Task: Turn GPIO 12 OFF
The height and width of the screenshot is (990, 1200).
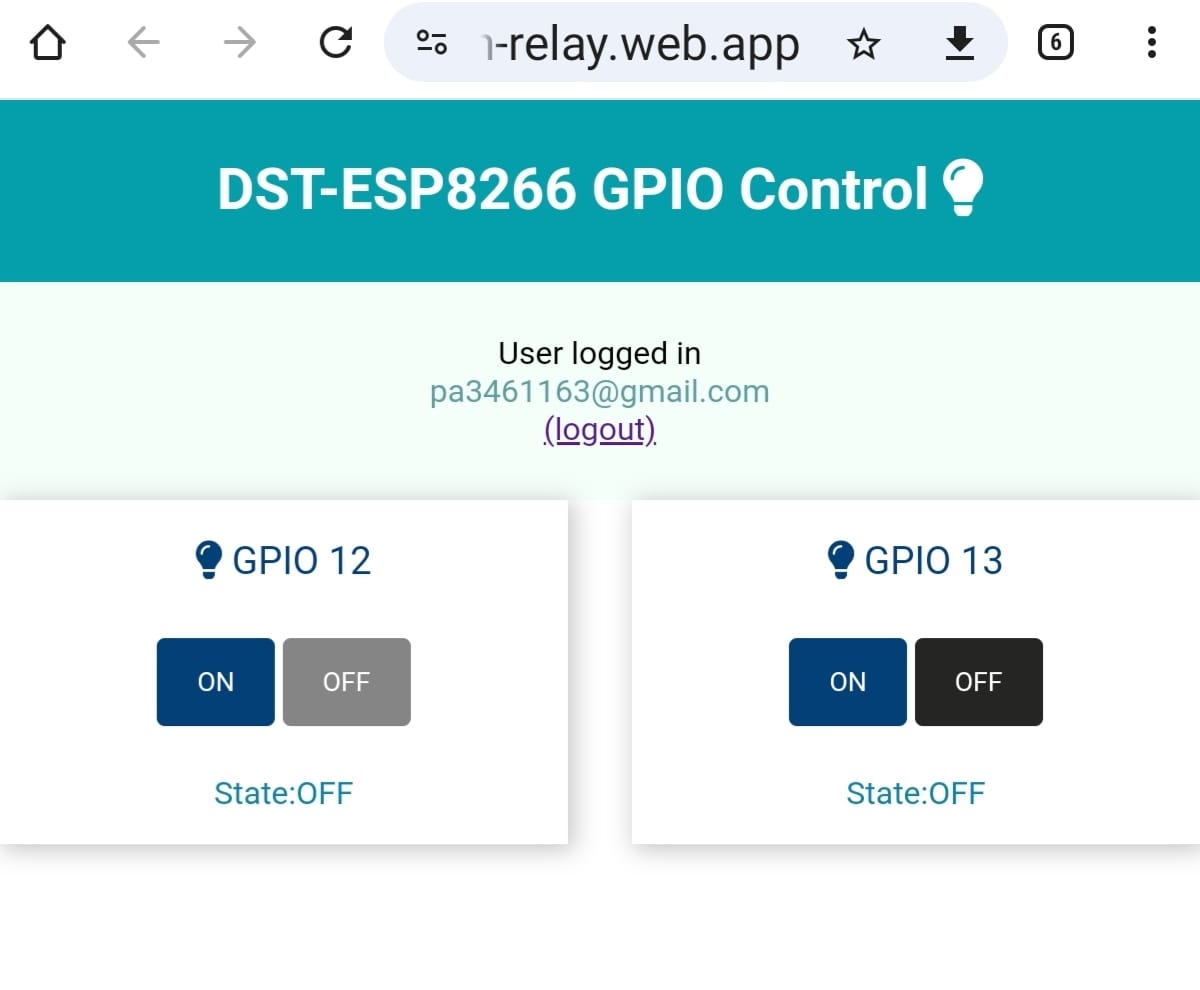Action: coord(346,682)
